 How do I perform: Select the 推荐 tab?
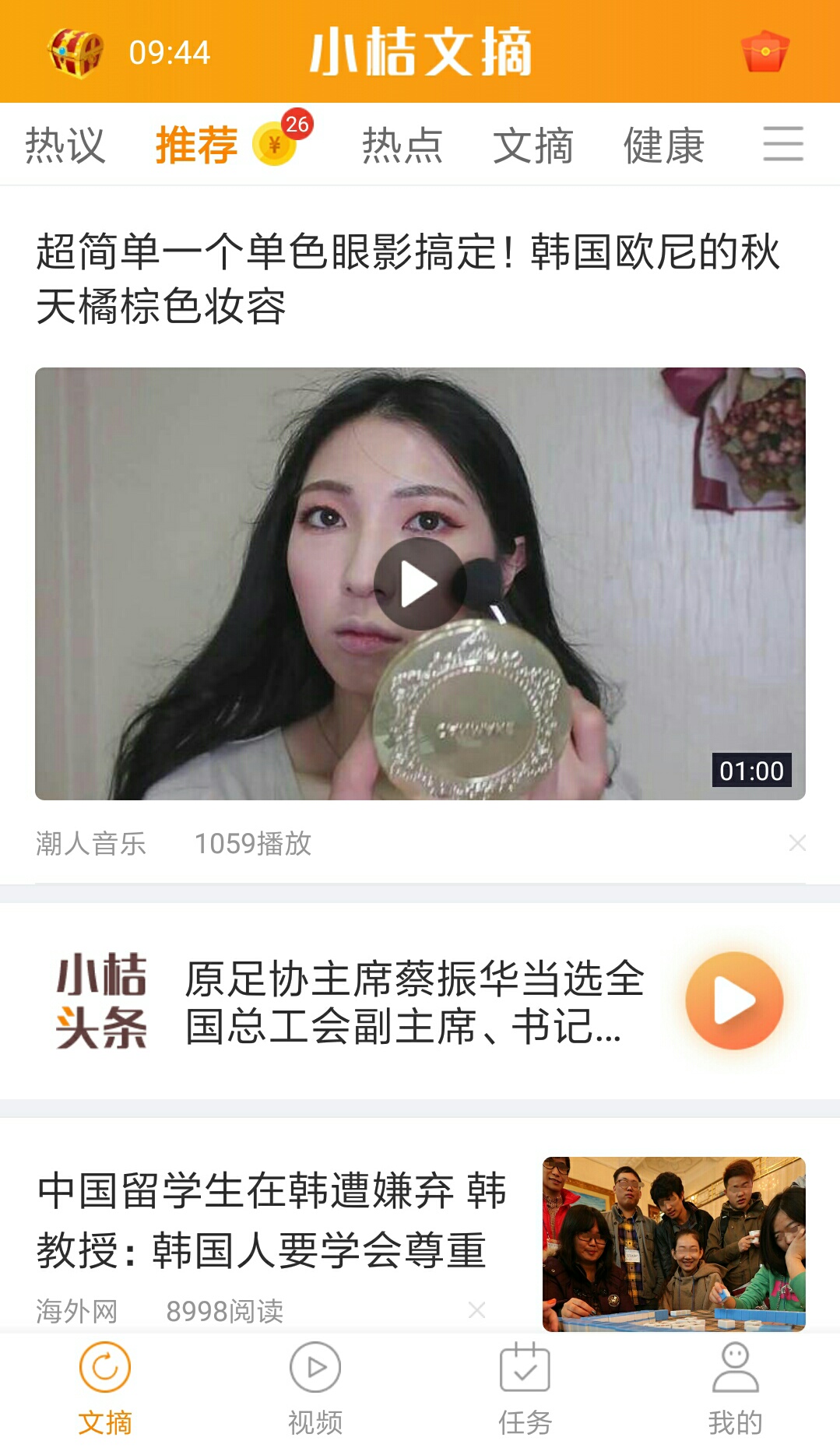tap(196, 146)
